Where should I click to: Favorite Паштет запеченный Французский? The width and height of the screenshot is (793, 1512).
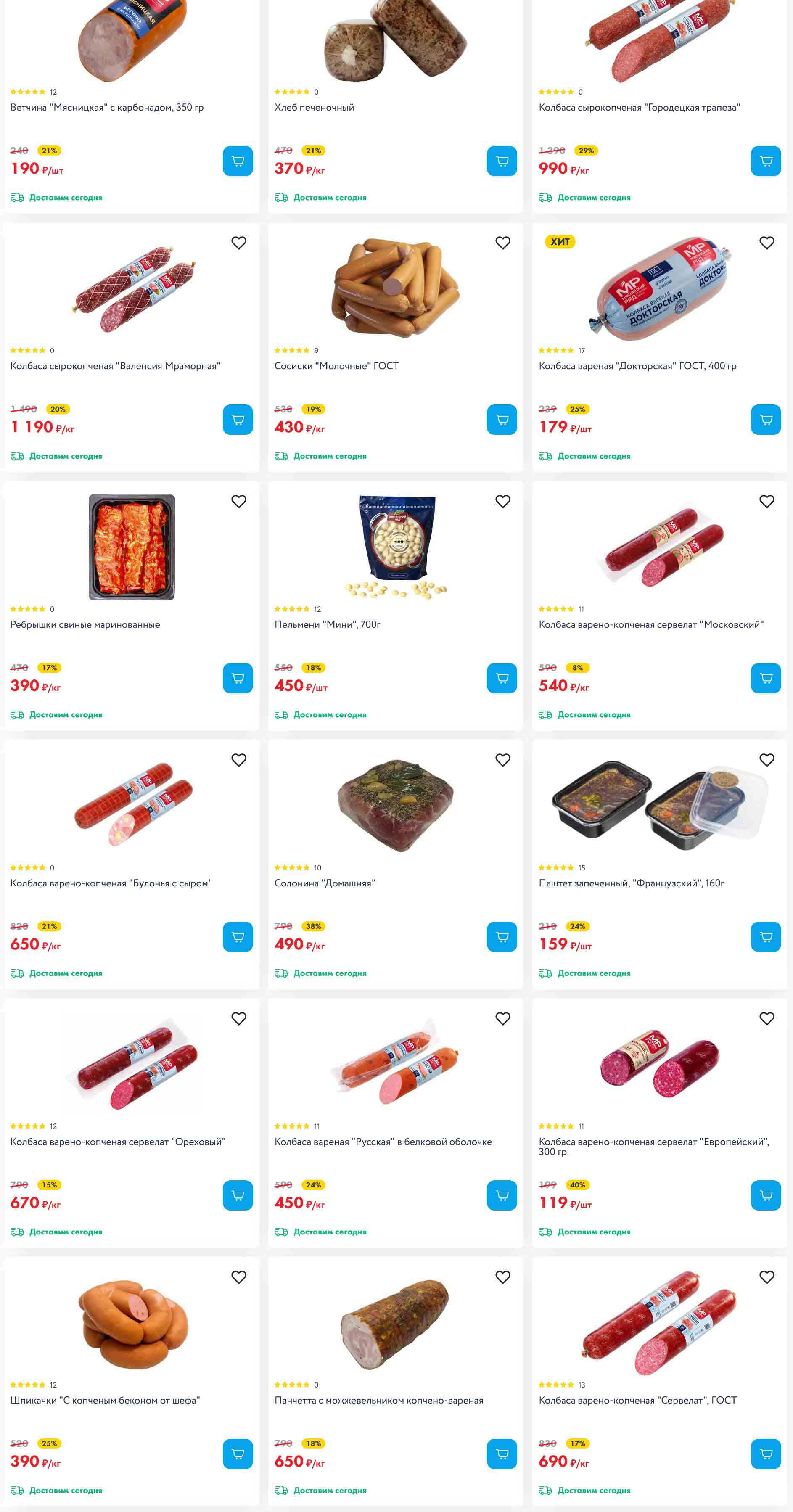[x=767, y=759]
